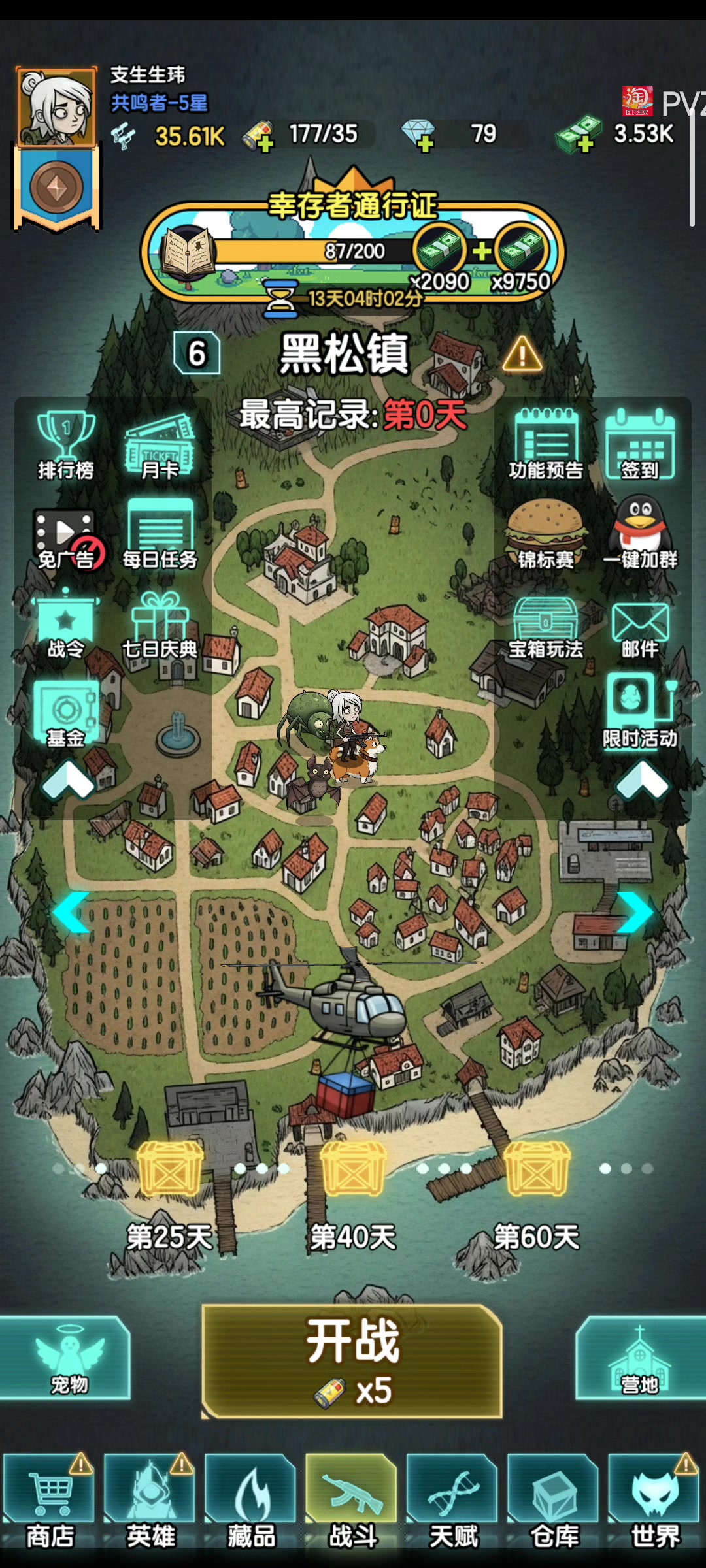
Task: Open the player avatar profile
Action: point(56,108)
